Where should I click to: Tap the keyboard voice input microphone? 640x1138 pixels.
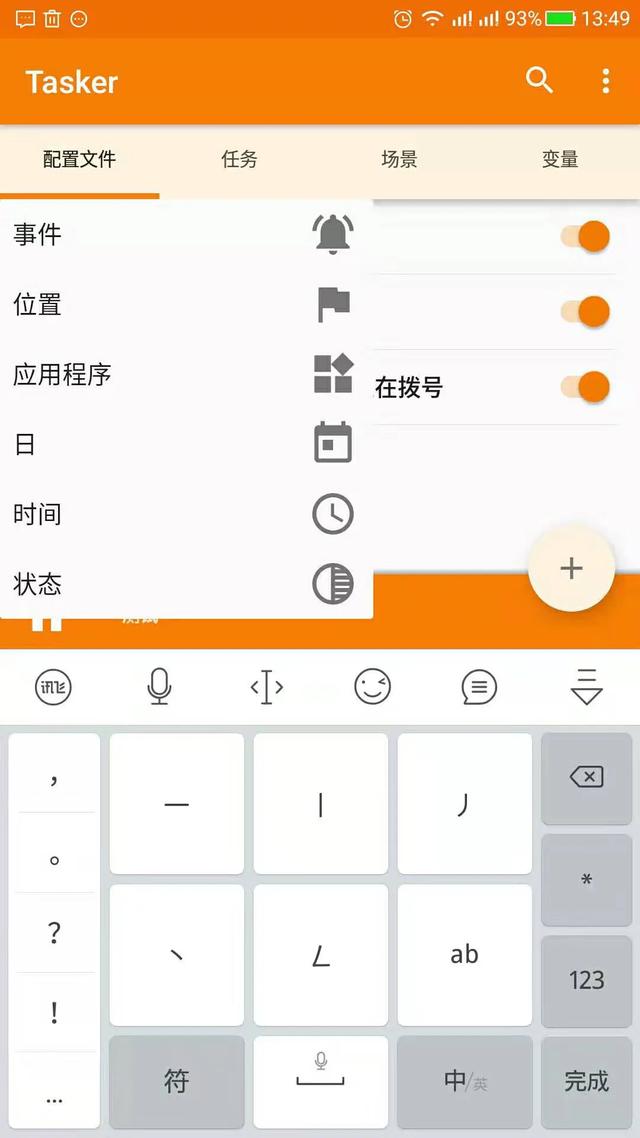159,687
